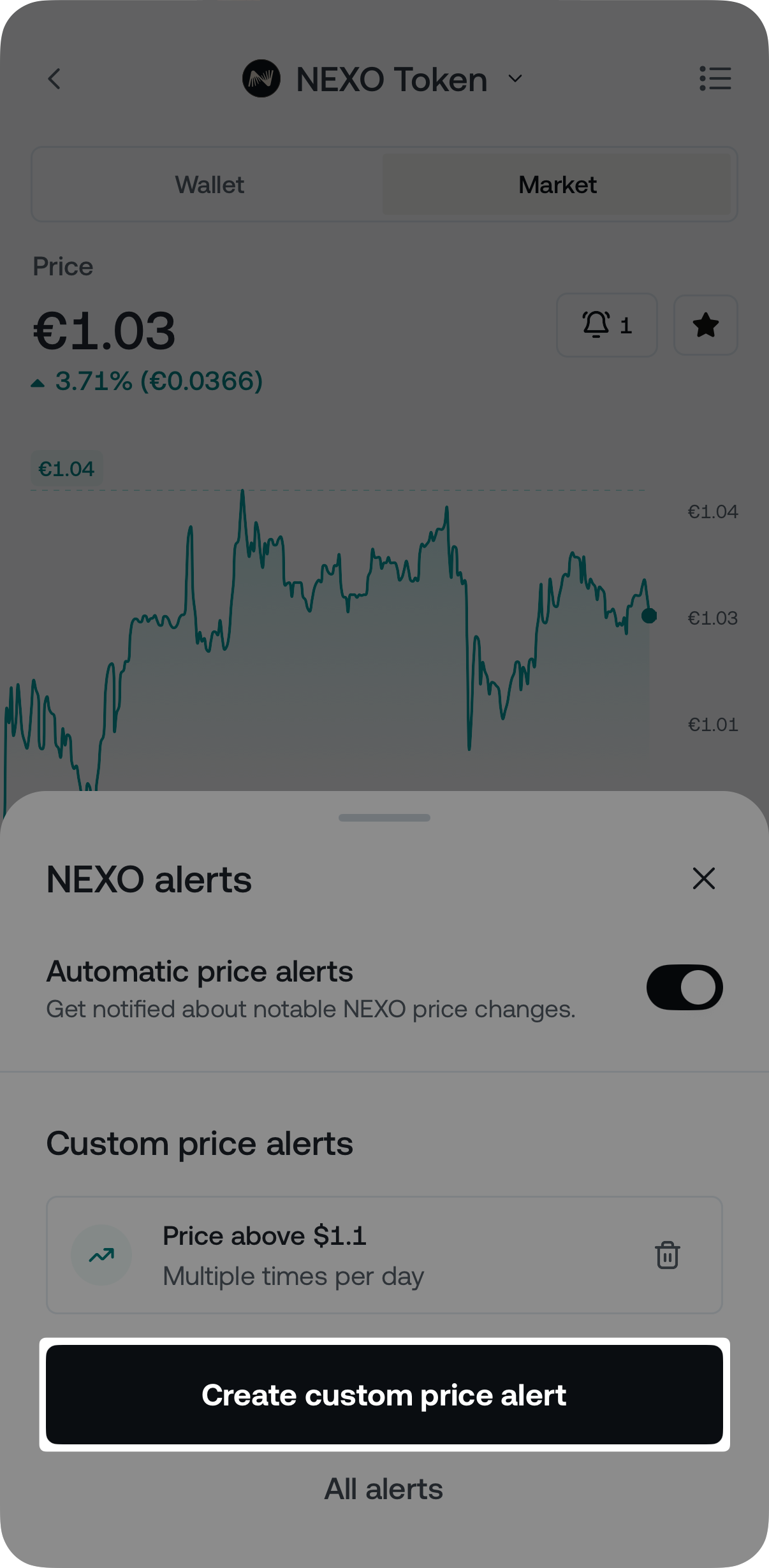This screenshot has height=1568, width=769.
Task: Open the list menu icon
Action: tap(715, 79)
